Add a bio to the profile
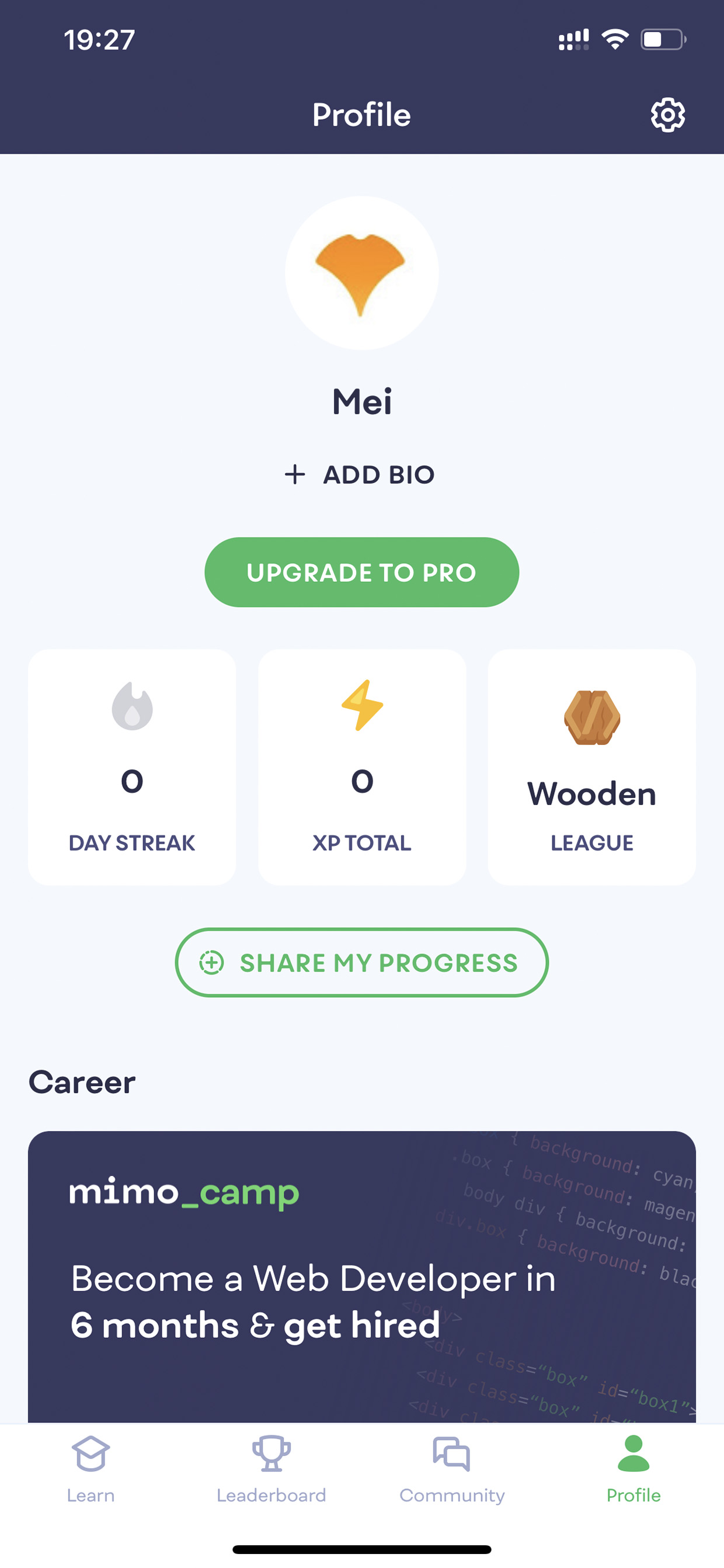Viewport: 724px width, 1568px height. point(360,475)
